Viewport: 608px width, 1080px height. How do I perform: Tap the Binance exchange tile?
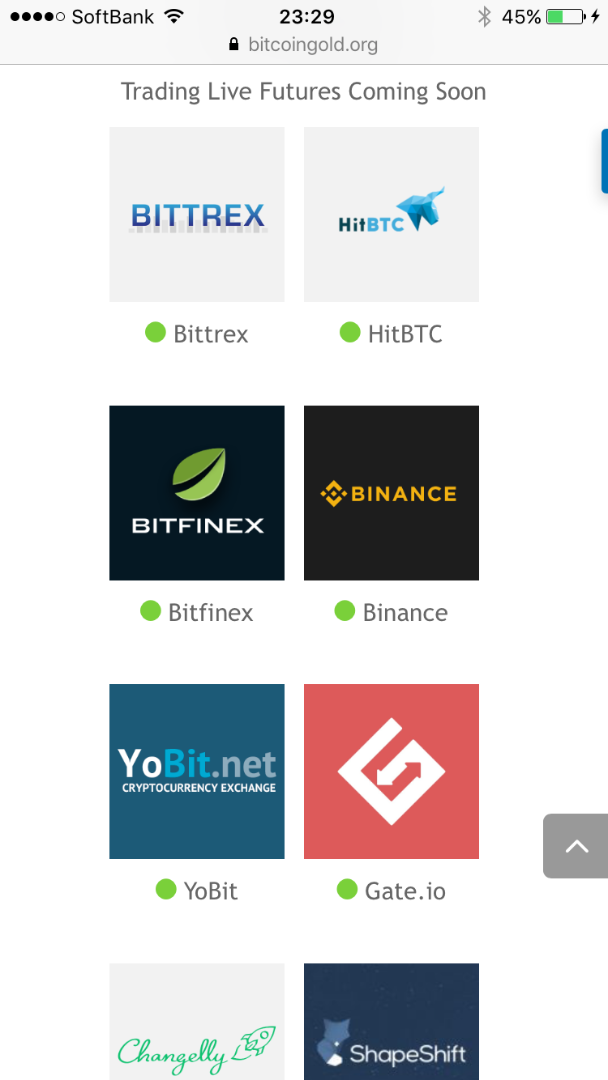(391, 493)
